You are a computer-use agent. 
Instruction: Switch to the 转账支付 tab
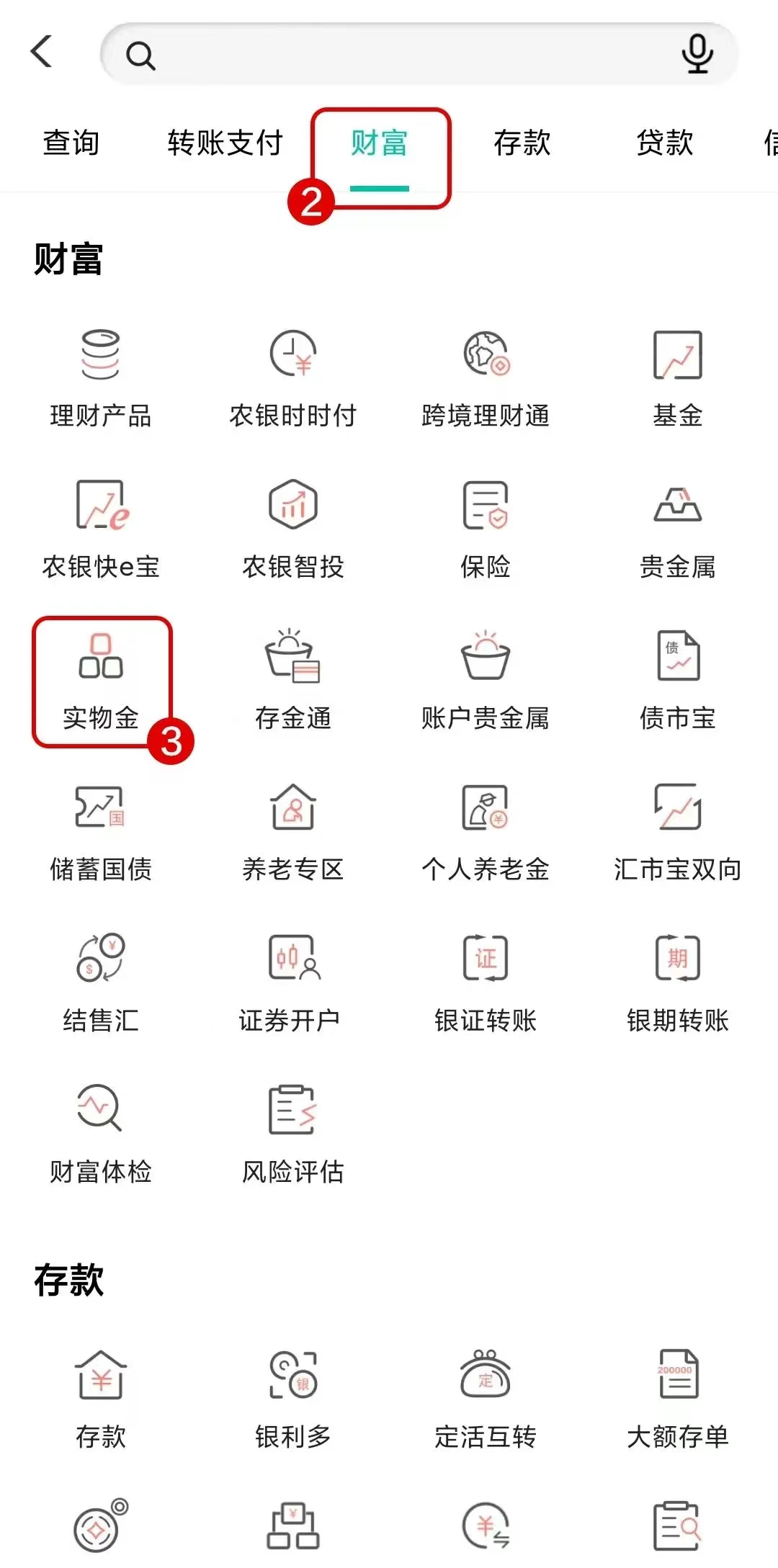[x=225, y=143]
